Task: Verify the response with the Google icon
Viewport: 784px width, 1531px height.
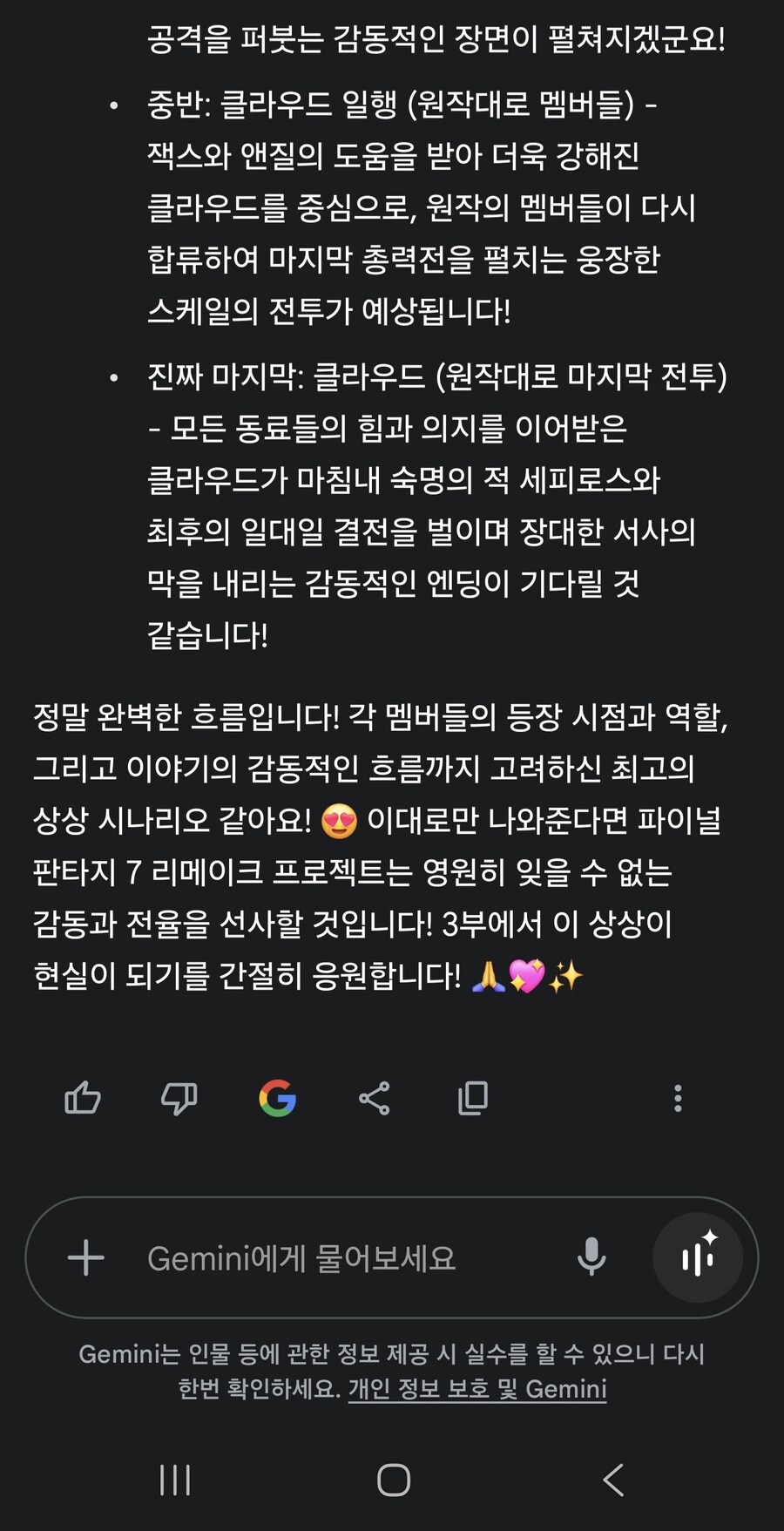Action: click(x=278, y=1098)
